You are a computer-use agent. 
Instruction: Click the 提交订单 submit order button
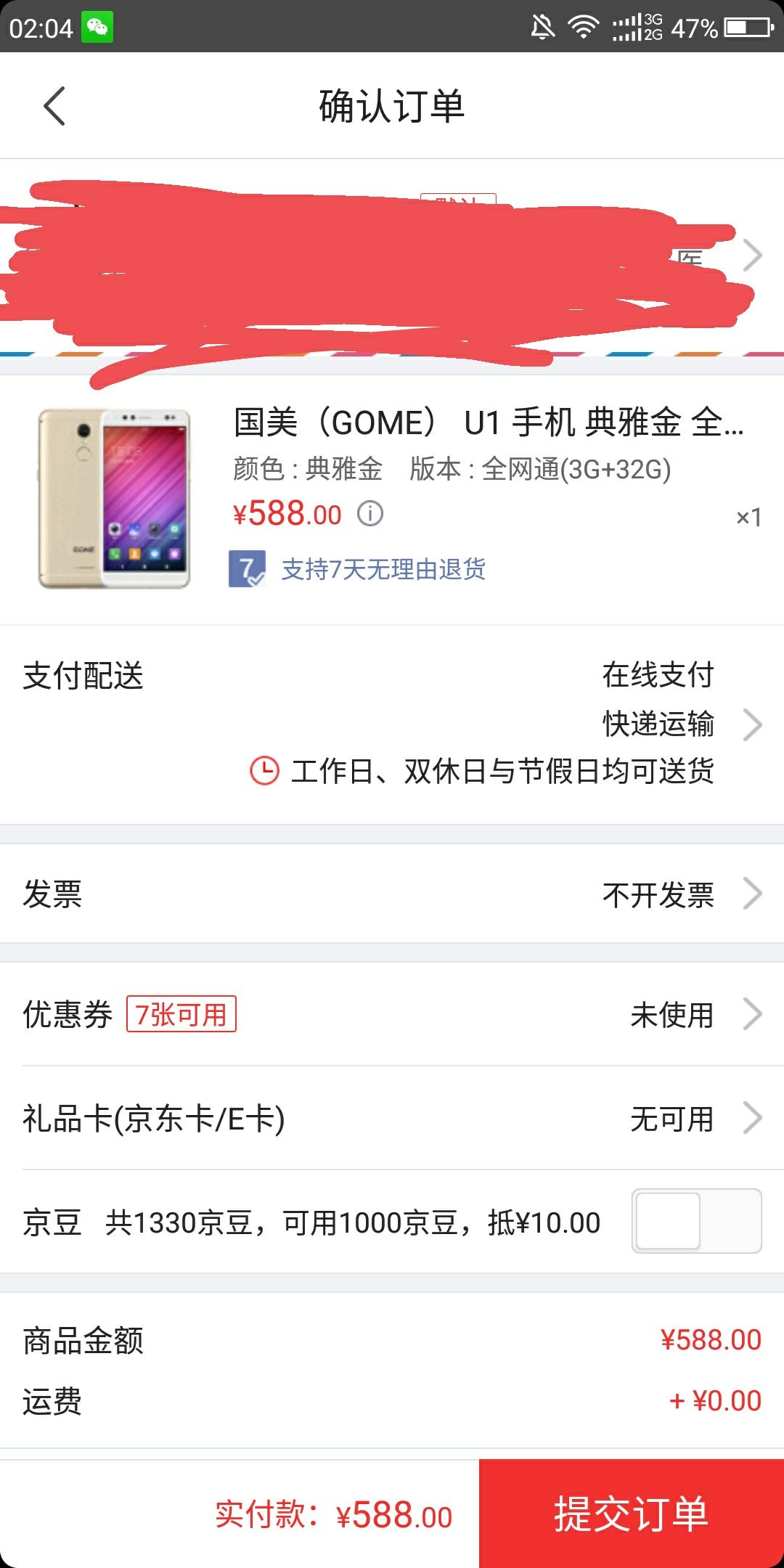tap(630, 1516)
